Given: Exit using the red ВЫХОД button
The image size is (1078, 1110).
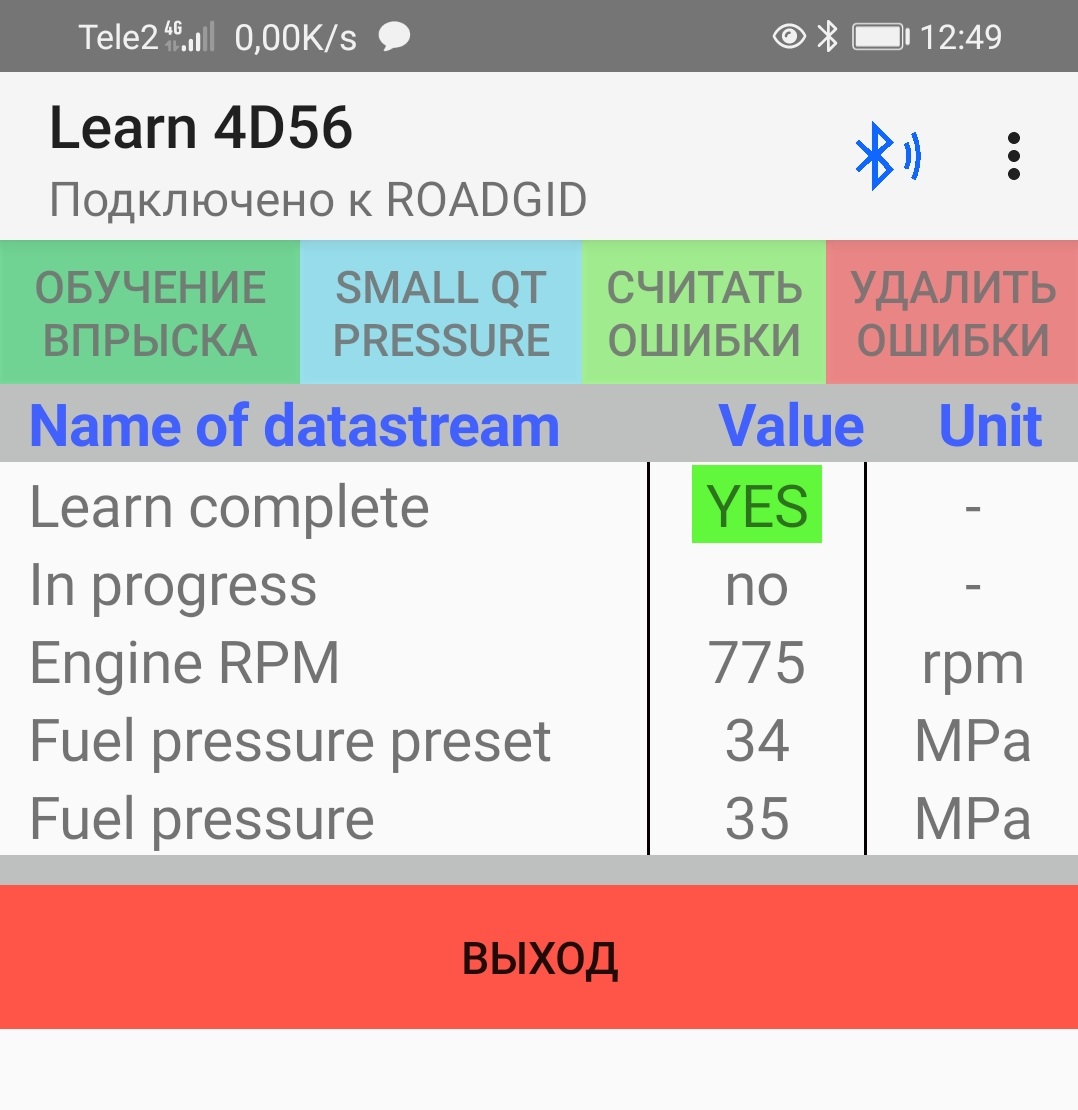Looking at the screenshot, I should coord(539,957).
